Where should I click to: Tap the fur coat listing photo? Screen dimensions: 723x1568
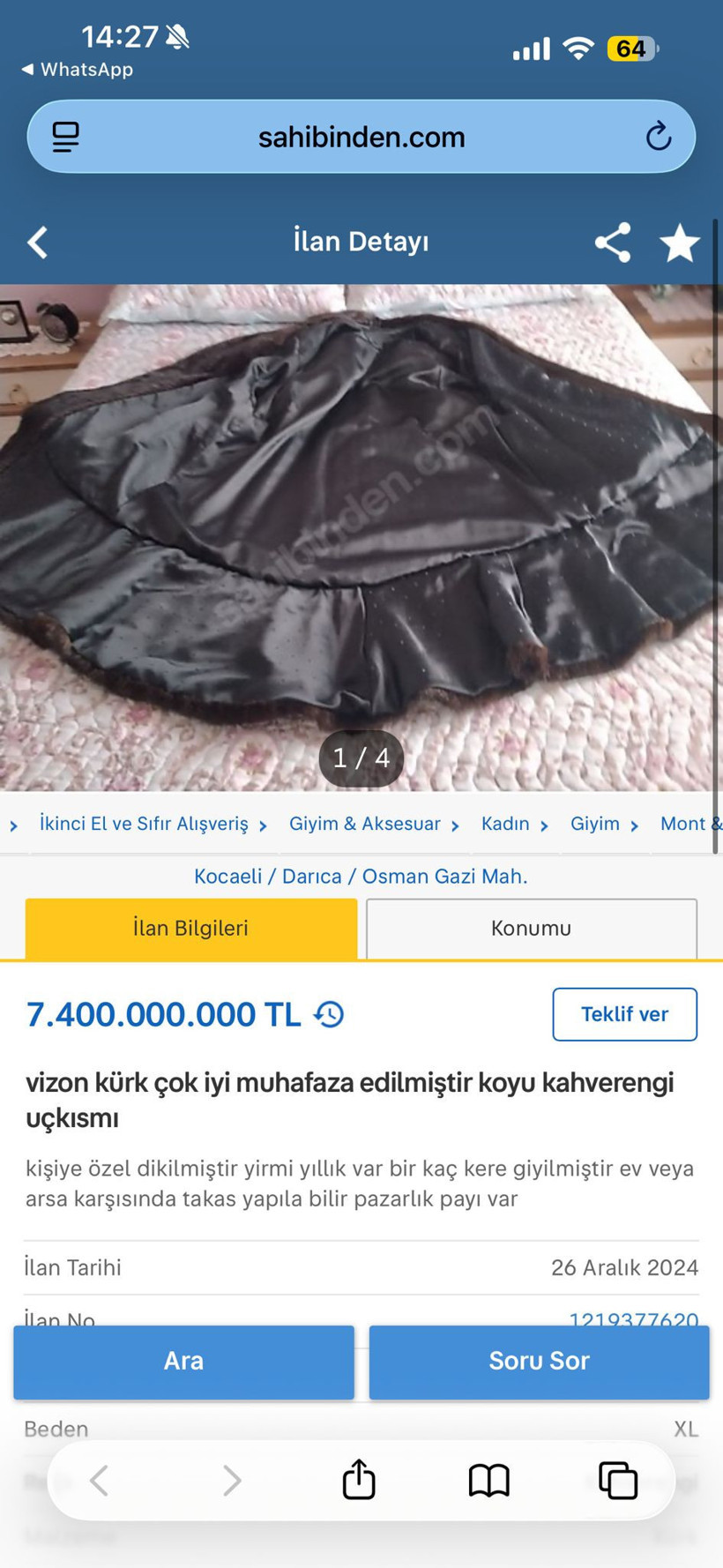(361, 529)
